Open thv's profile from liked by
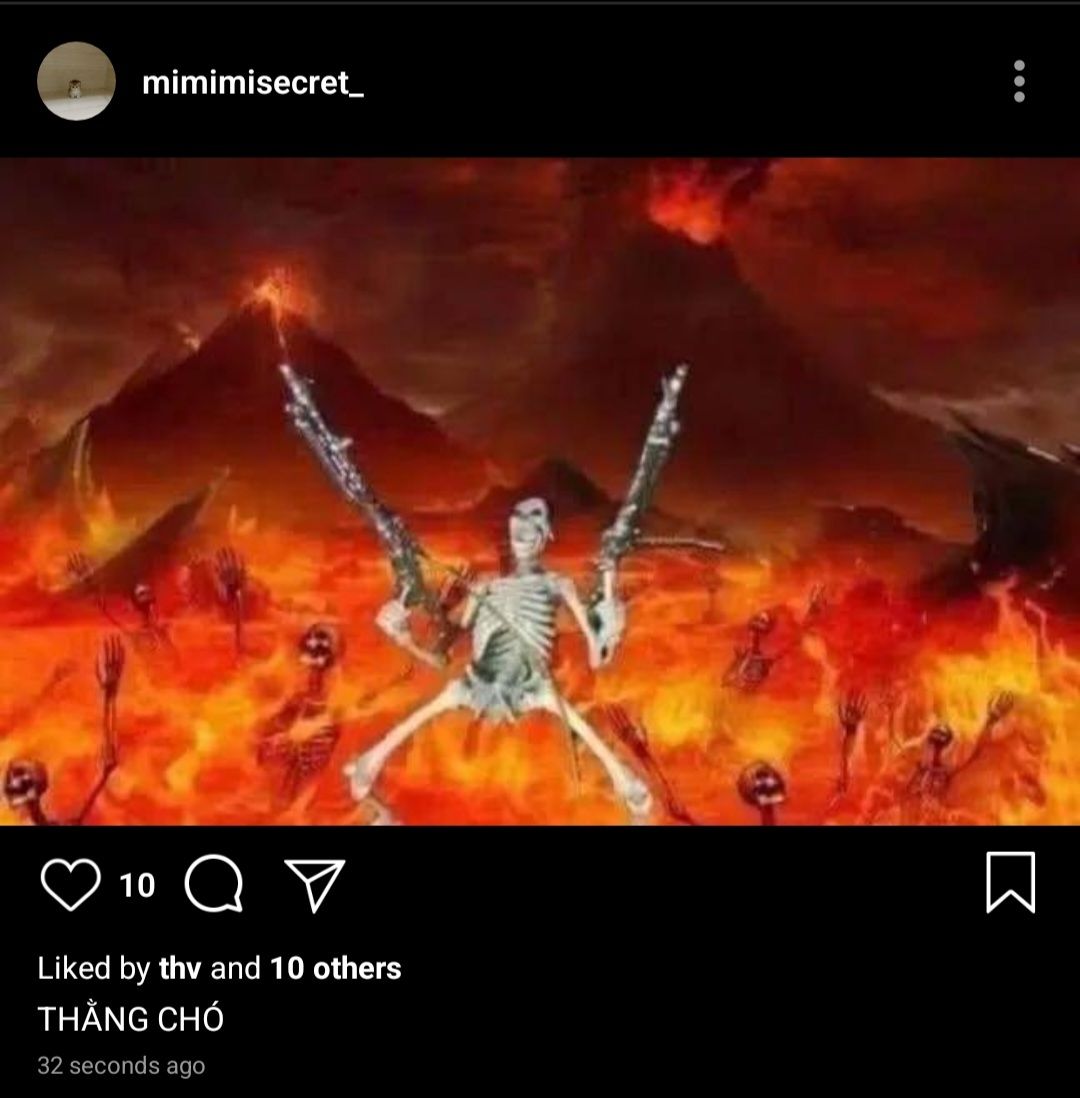The height and width of the screenshot is (1098, 1080). coord(180,968)
